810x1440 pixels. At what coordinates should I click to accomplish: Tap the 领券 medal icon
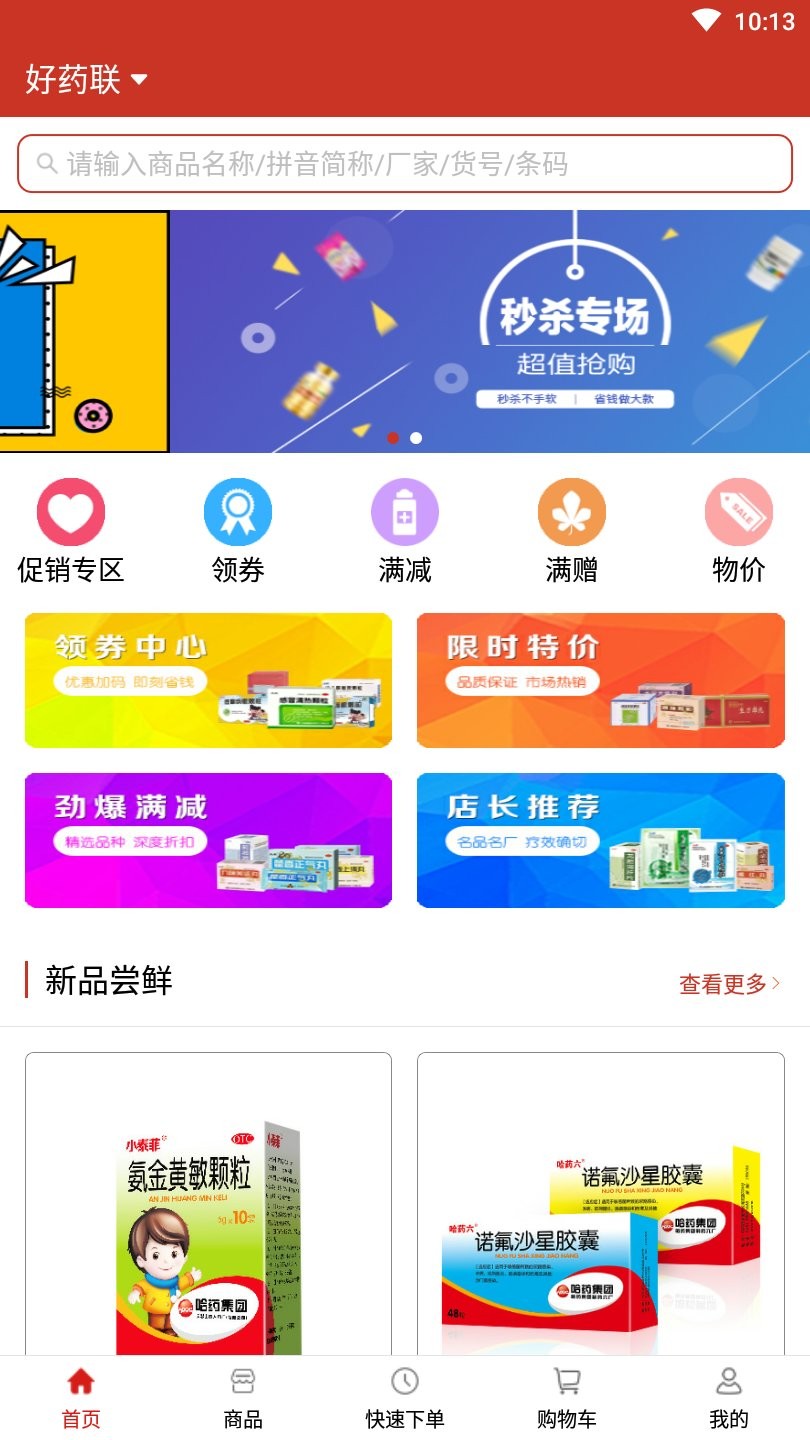pyautogui.click(x=237, y=510)
